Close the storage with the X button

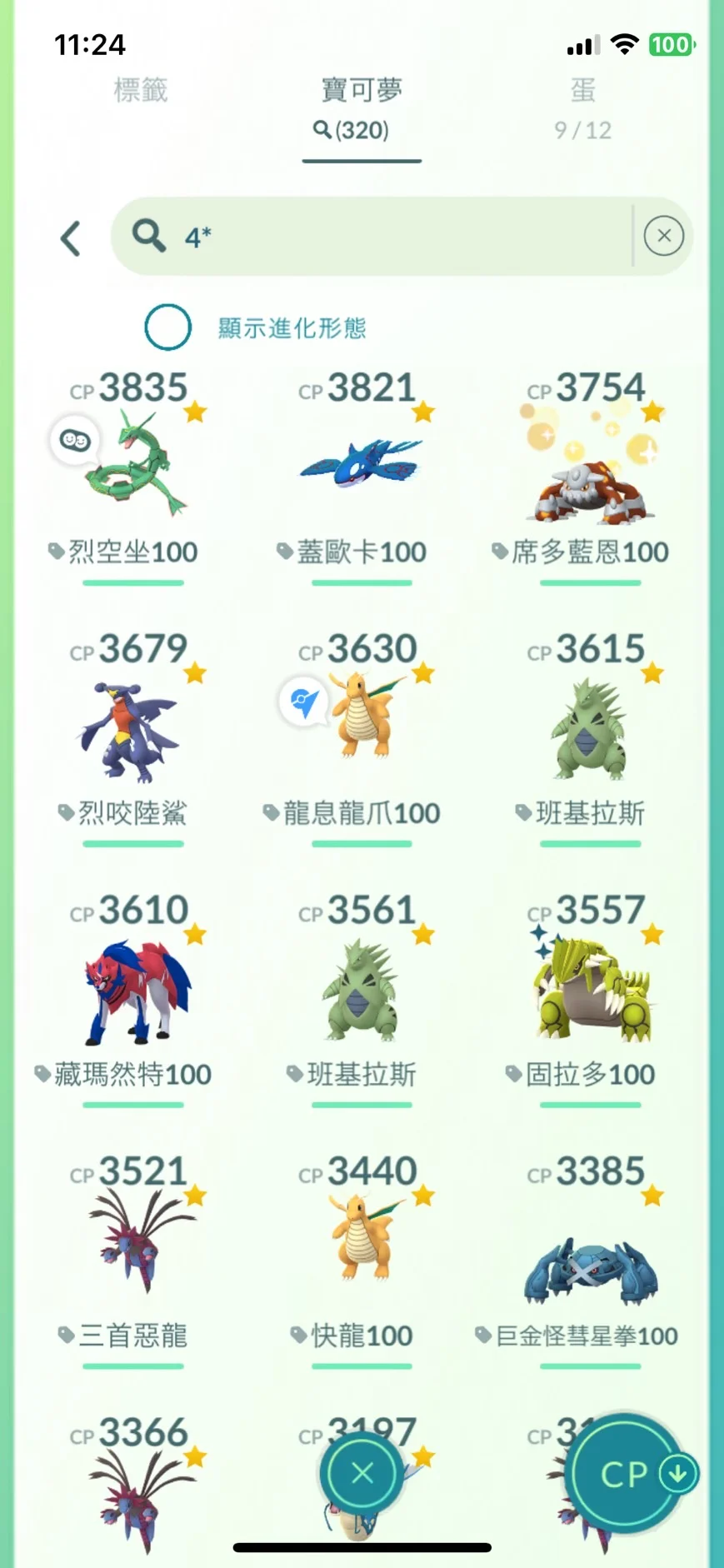pos(362,1473)
